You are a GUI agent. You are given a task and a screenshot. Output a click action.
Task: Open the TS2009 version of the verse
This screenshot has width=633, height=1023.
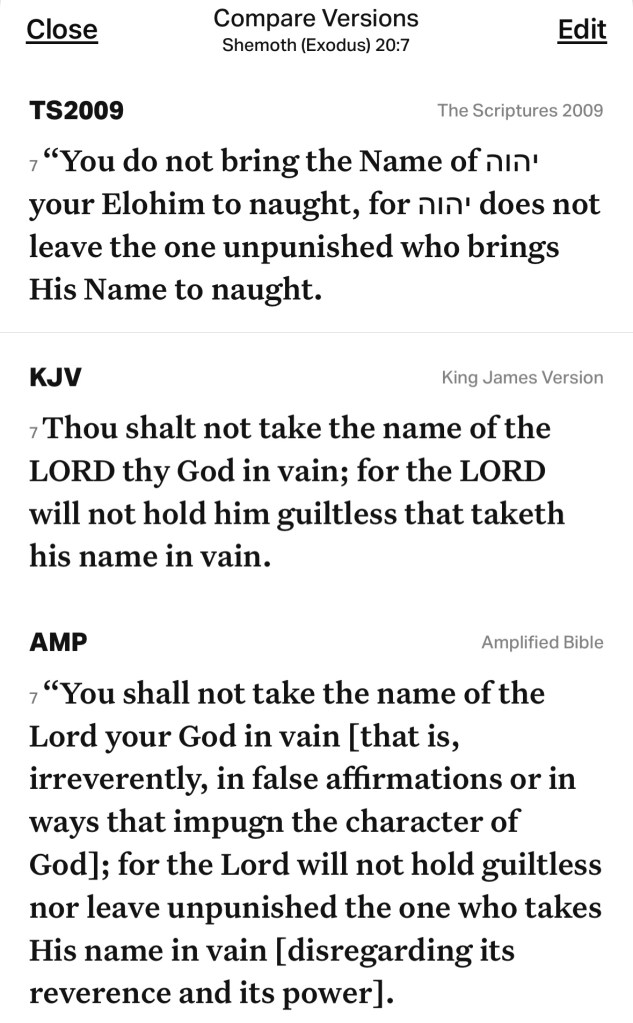[76, 110]
